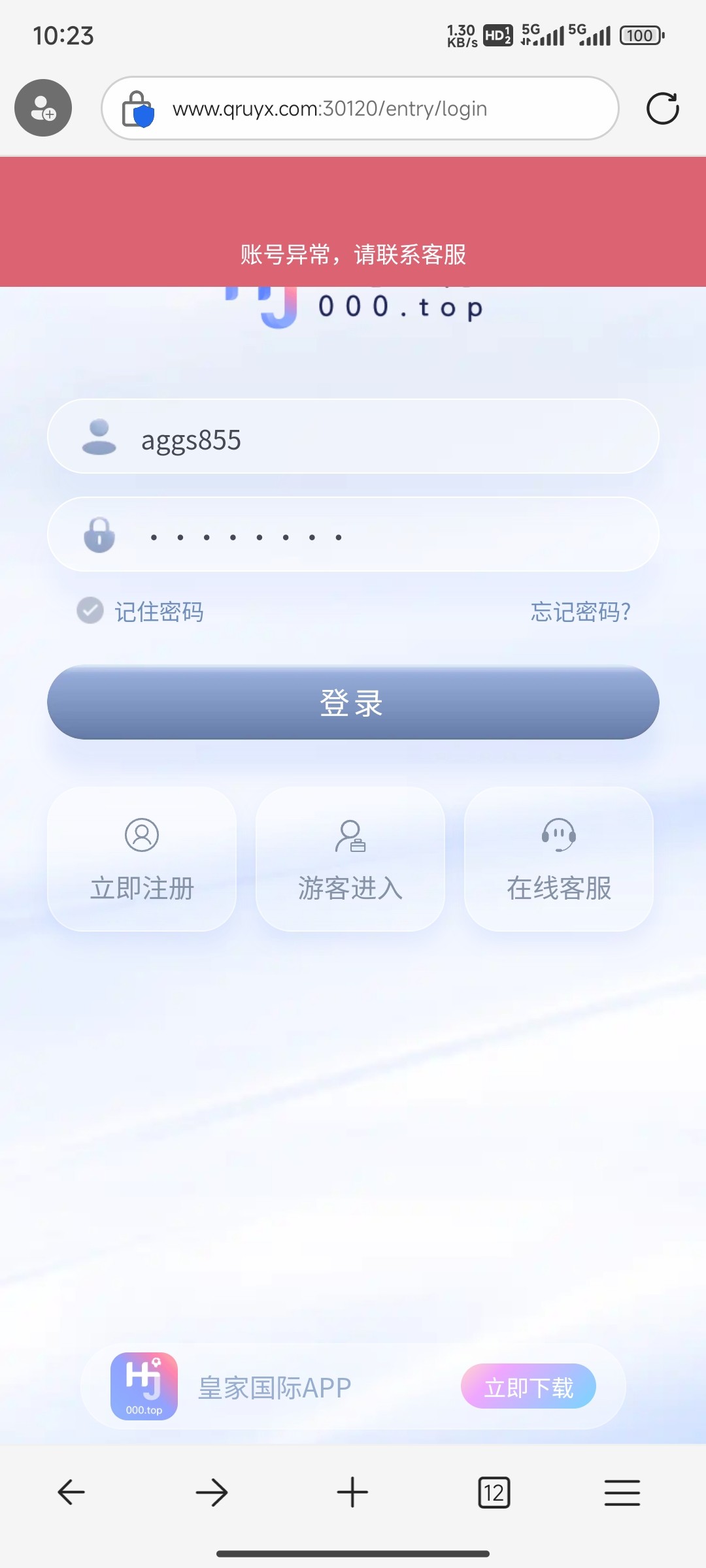
Task: Tap 立即下载 to get the app
Action: 528,1386
